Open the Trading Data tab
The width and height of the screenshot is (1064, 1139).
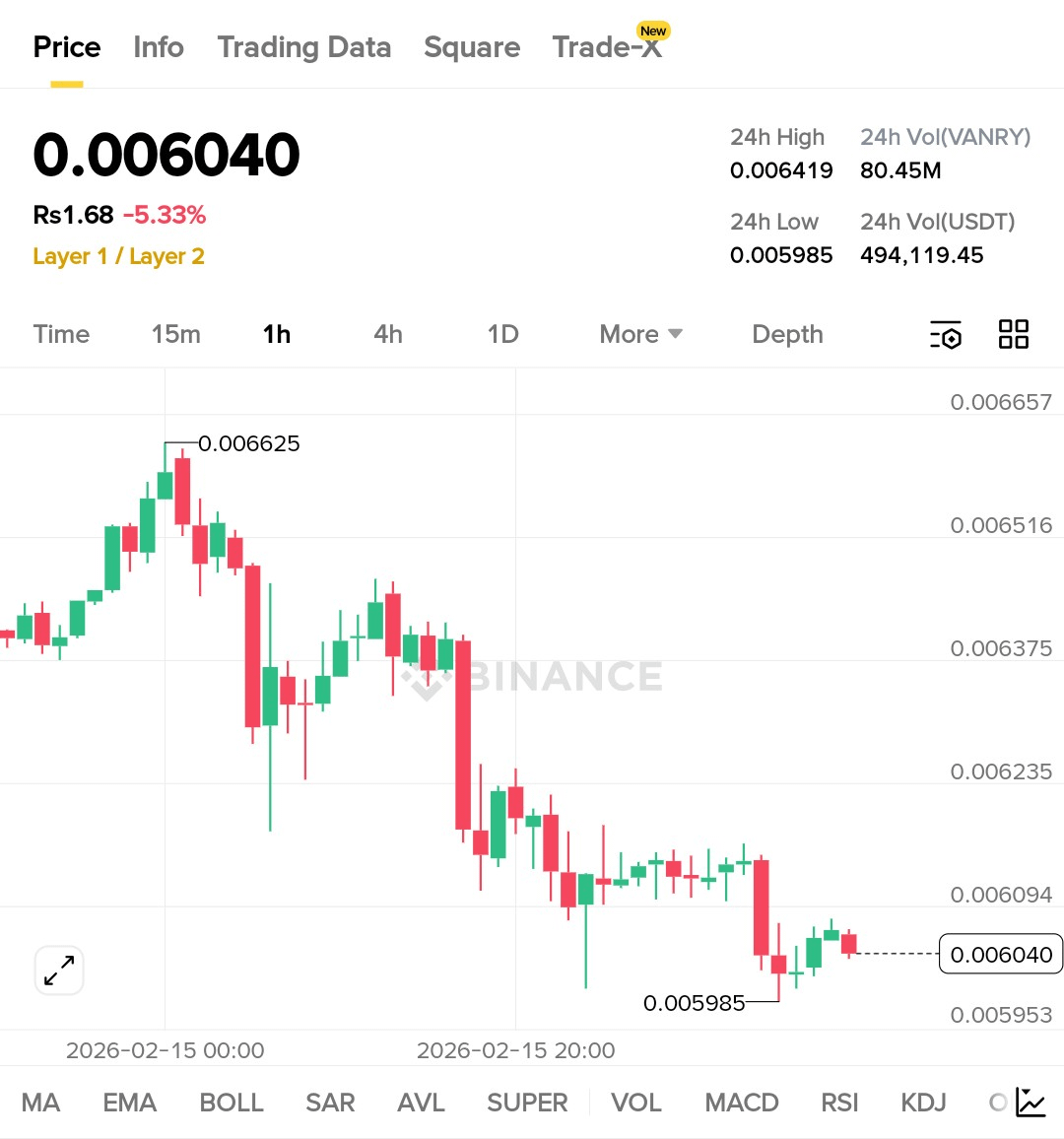[303, 47]
